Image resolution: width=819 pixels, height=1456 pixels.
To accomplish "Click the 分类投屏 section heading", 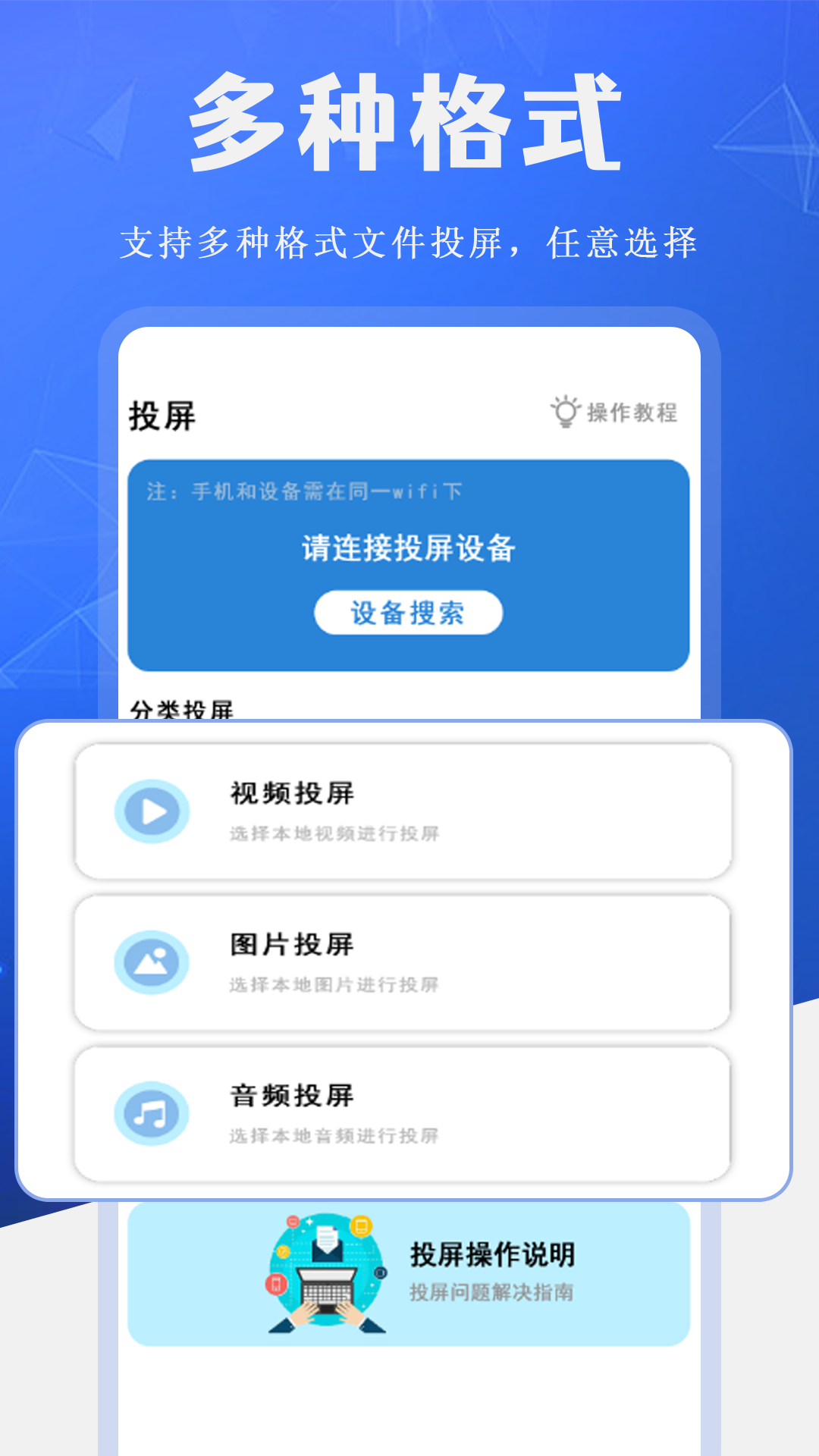I will 181,709.
